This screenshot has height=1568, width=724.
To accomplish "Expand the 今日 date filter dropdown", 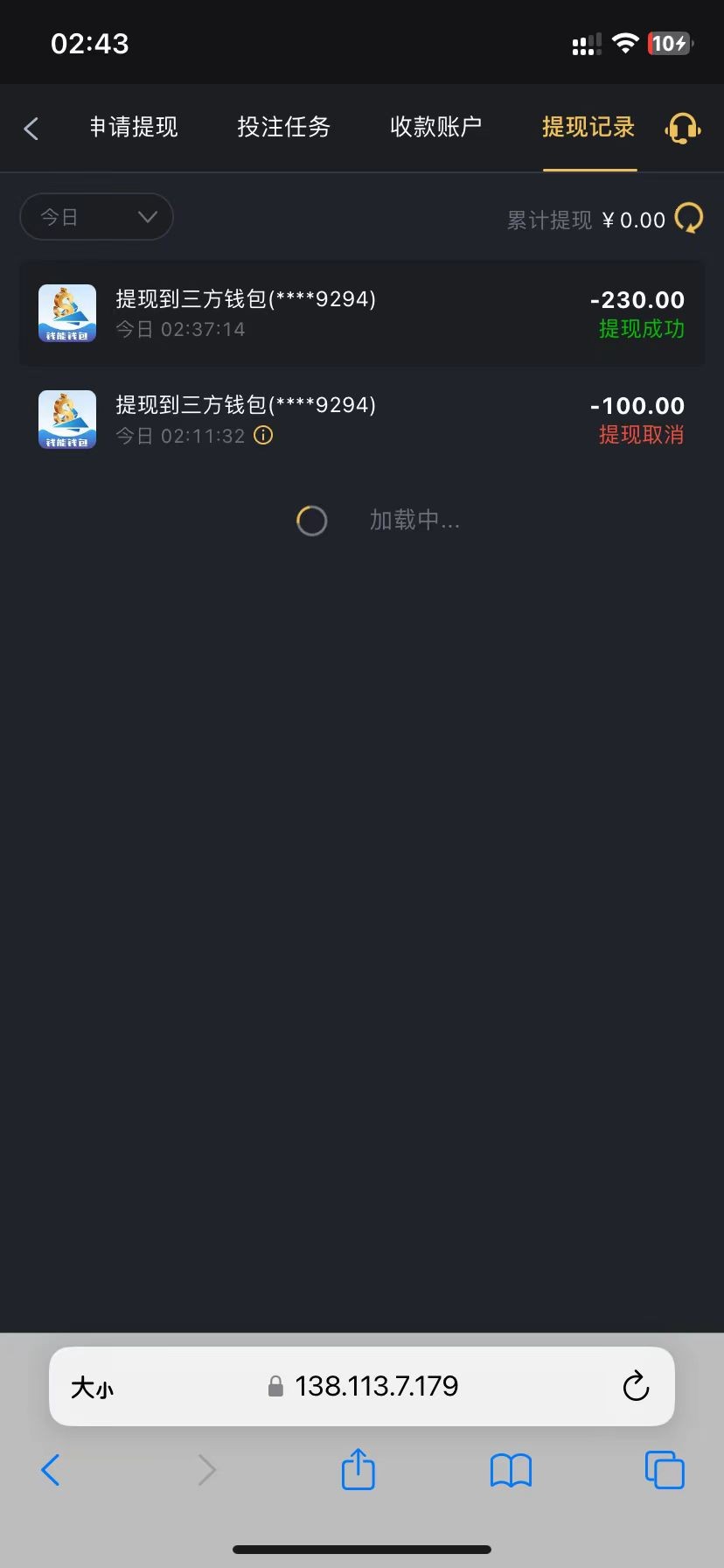I will point(96,217).
